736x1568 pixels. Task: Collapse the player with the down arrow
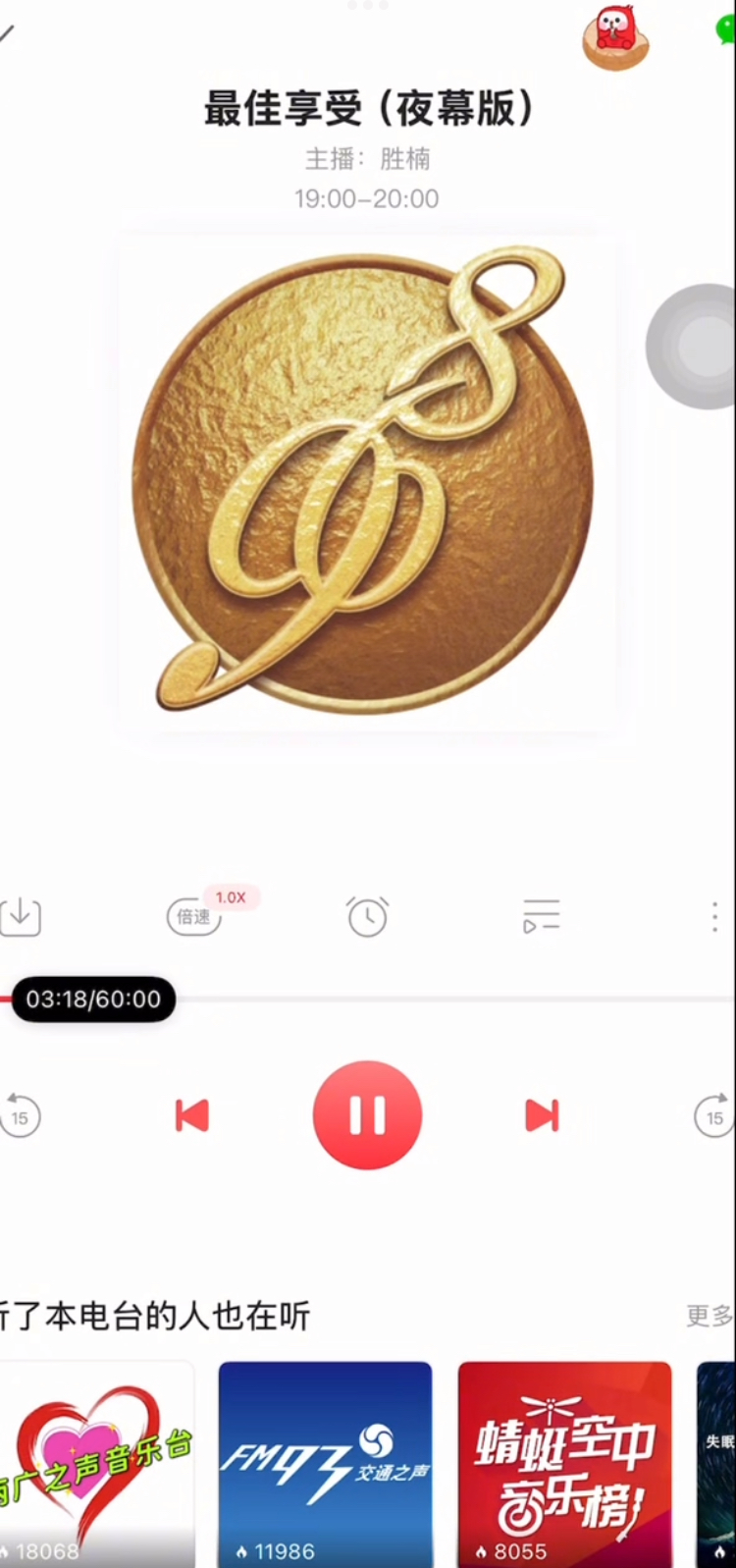(x=8, y=34)
